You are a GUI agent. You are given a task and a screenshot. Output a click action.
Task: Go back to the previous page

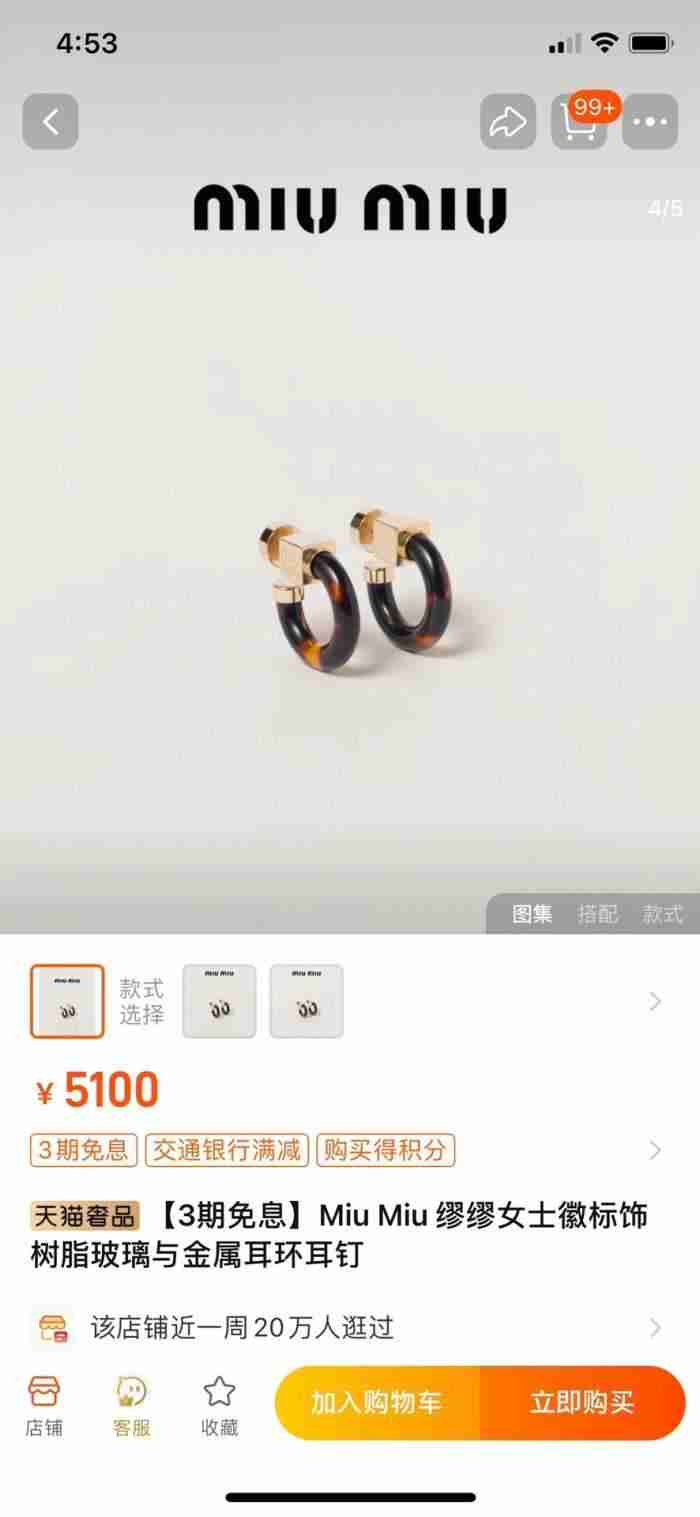coord(50,122)
